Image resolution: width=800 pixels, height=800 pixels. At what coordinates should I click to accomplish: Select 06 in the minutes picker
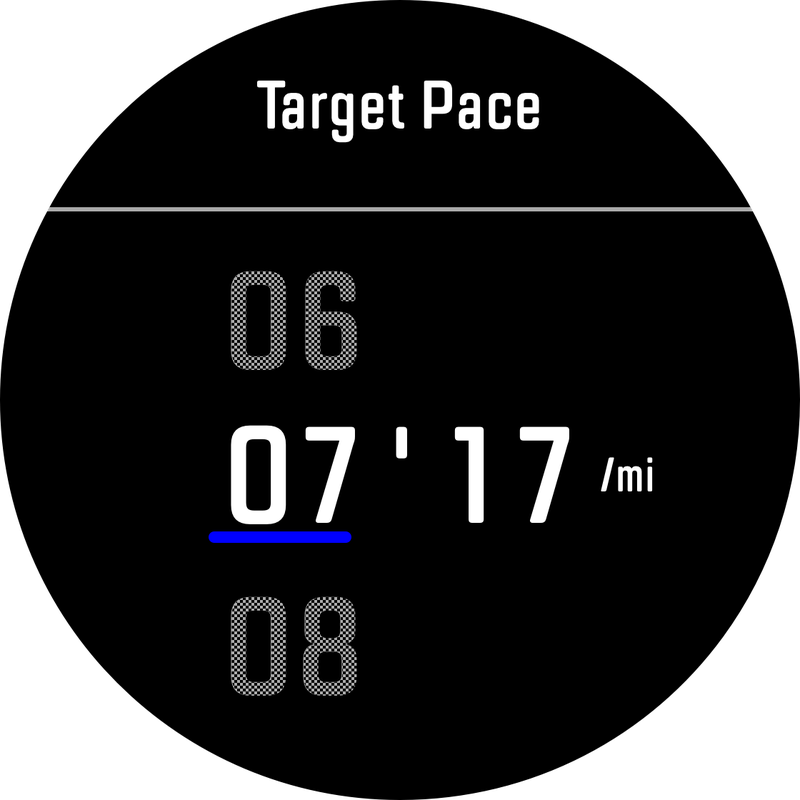click(293, 319)
